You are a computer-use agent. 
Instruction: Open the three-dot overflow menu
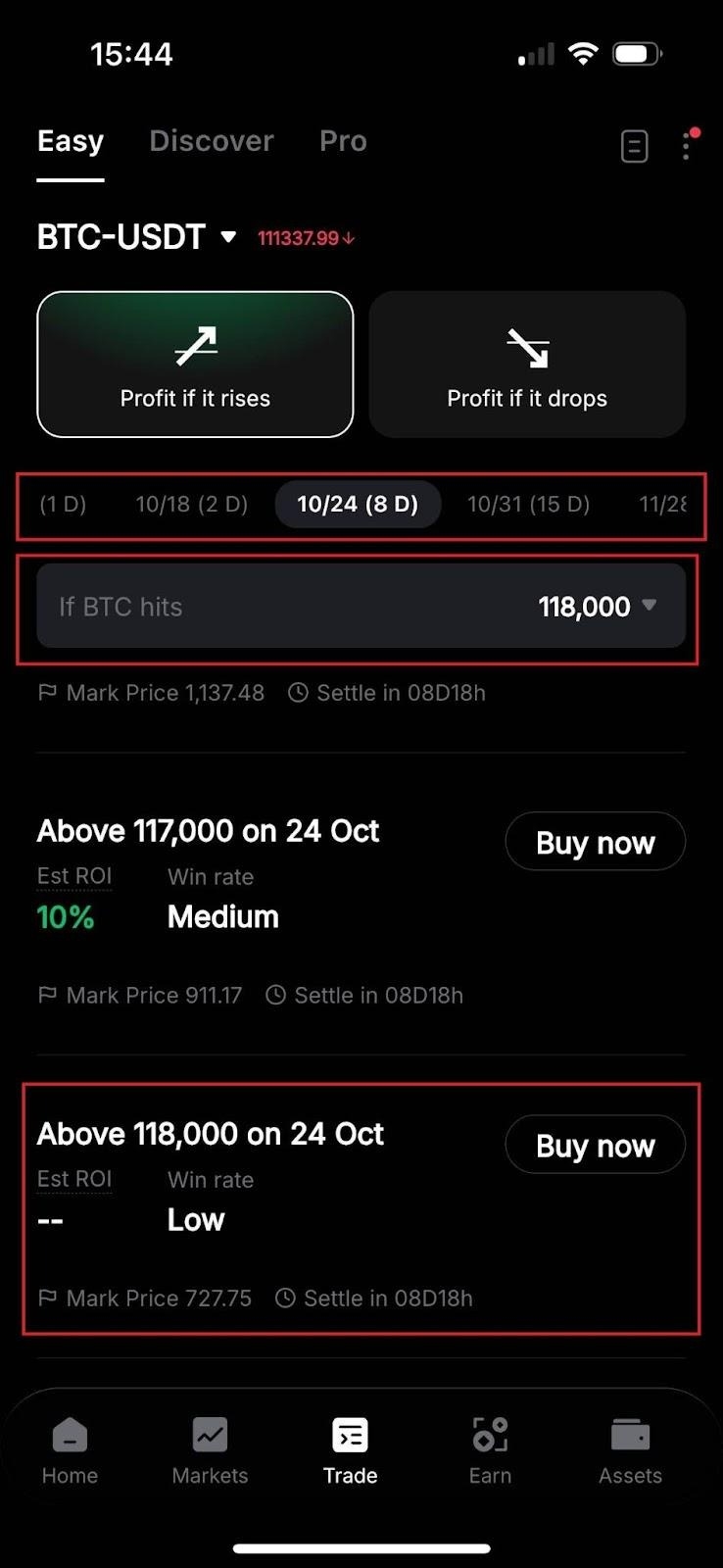[687, 145]
